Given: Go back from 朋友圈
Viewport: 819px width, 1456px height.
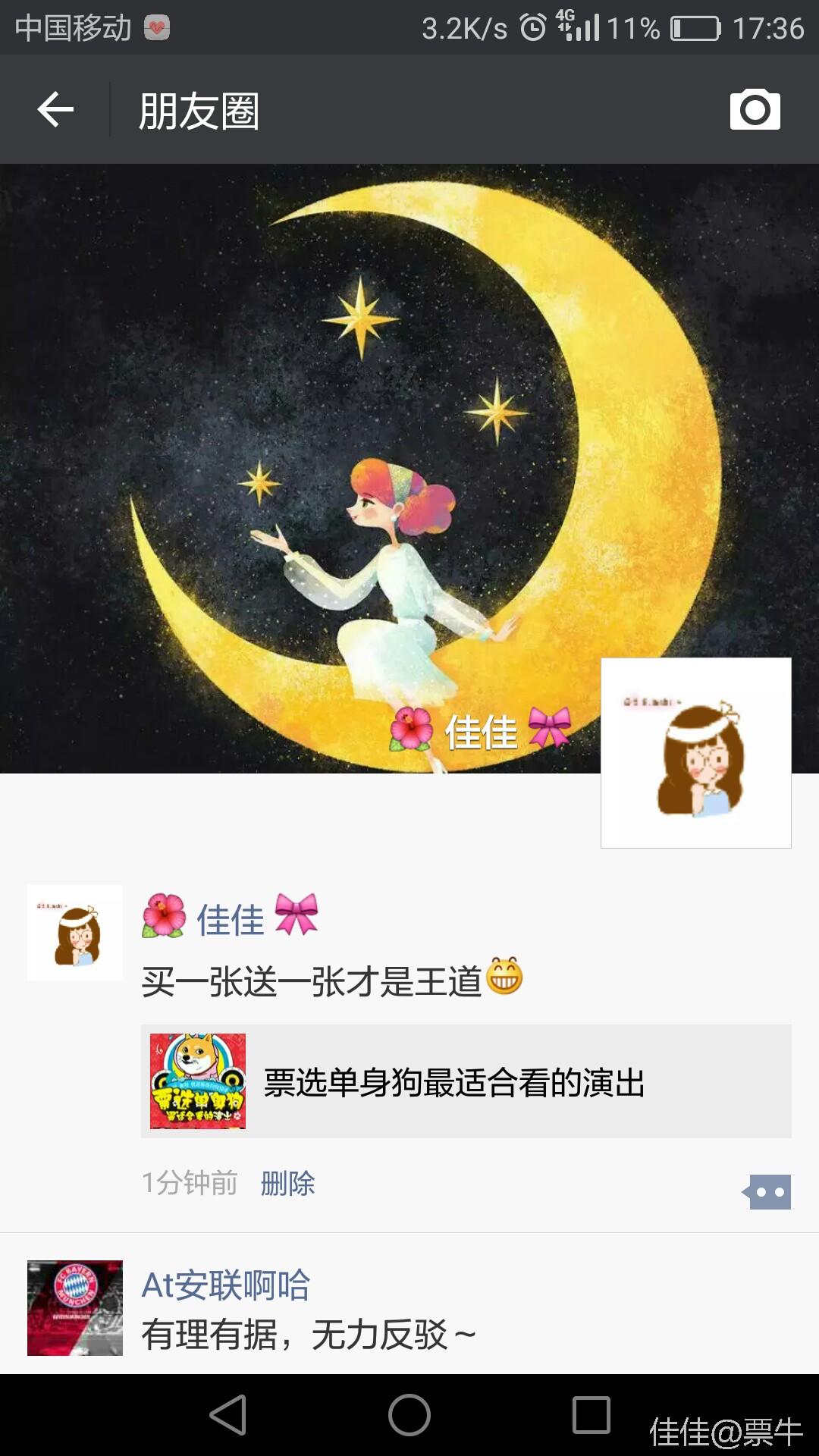Looking at the screenshot, I should 55,110.
